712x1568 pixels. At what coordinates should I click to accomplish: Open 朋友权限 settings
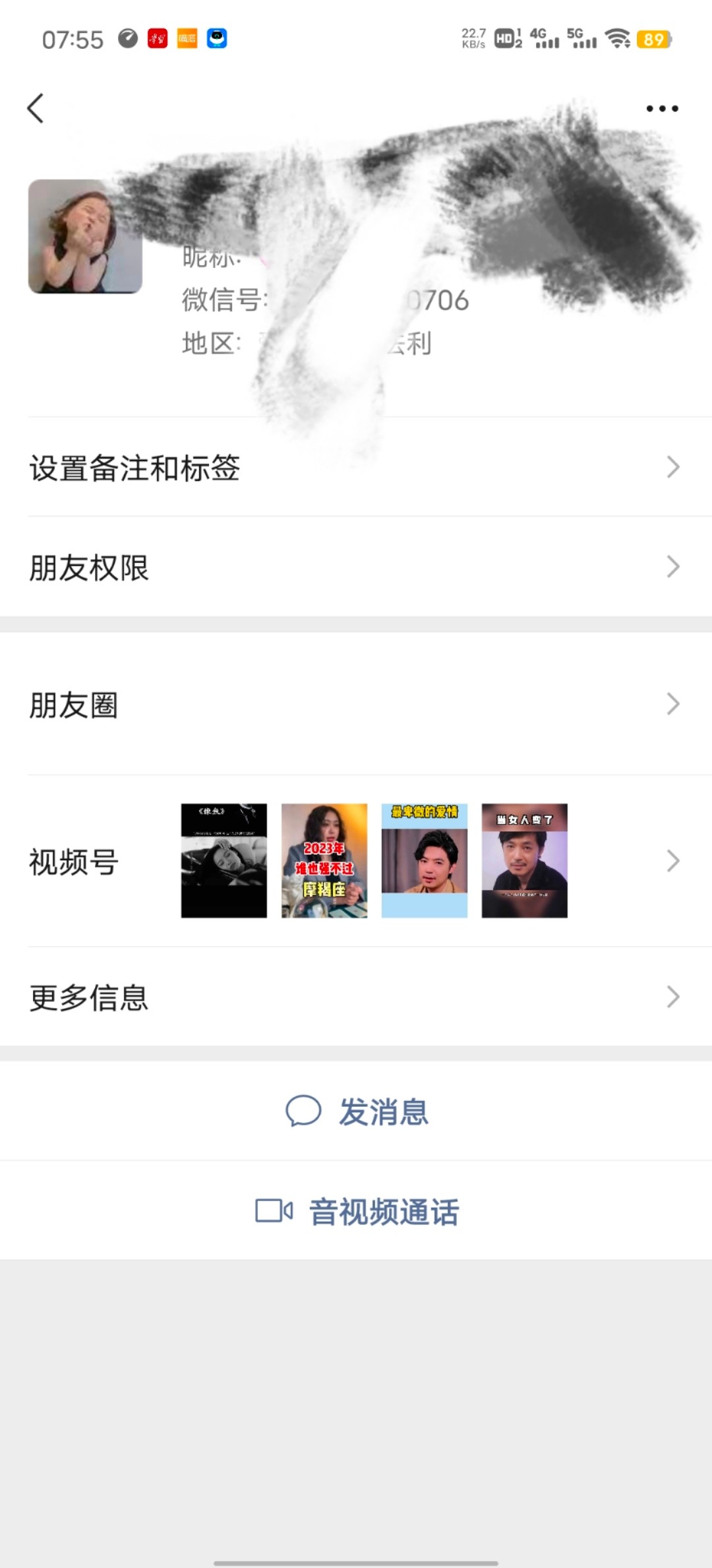[x=356, y=567]
